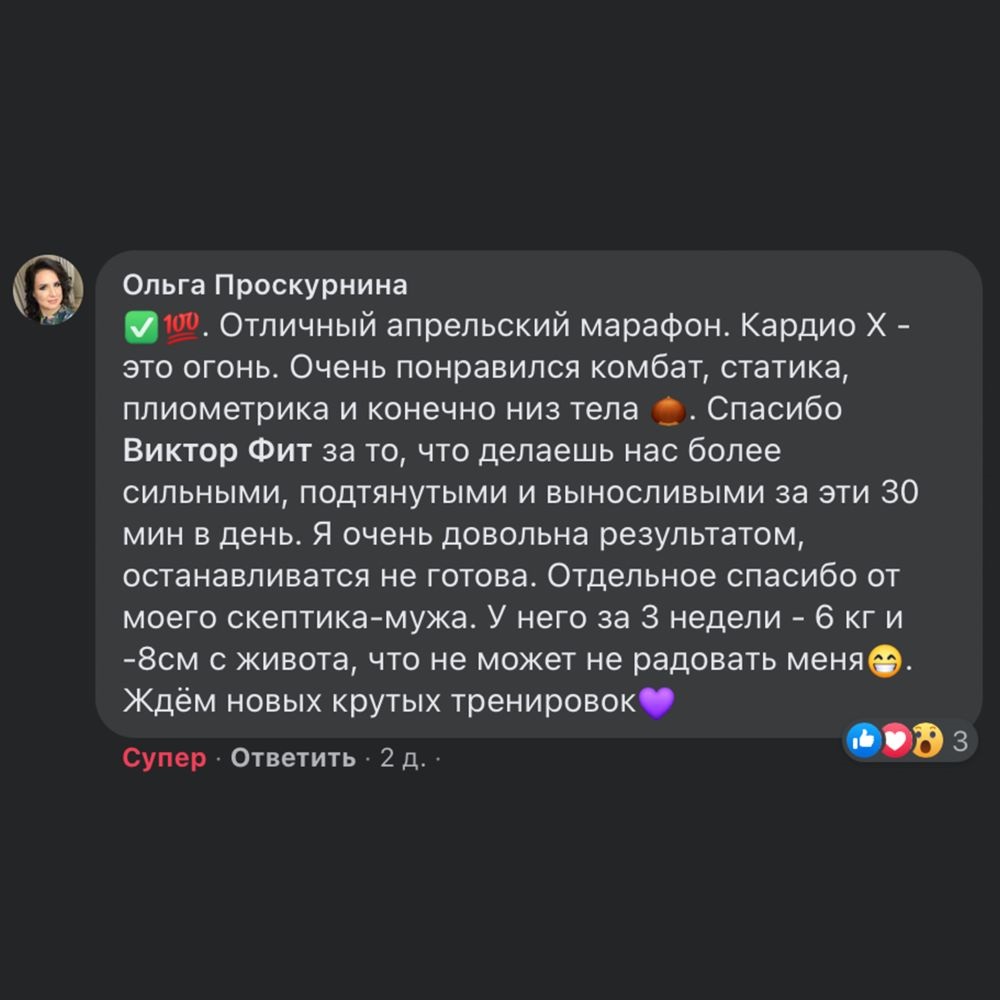
Task: View who reacted to this comment
Action: [908, 741]
